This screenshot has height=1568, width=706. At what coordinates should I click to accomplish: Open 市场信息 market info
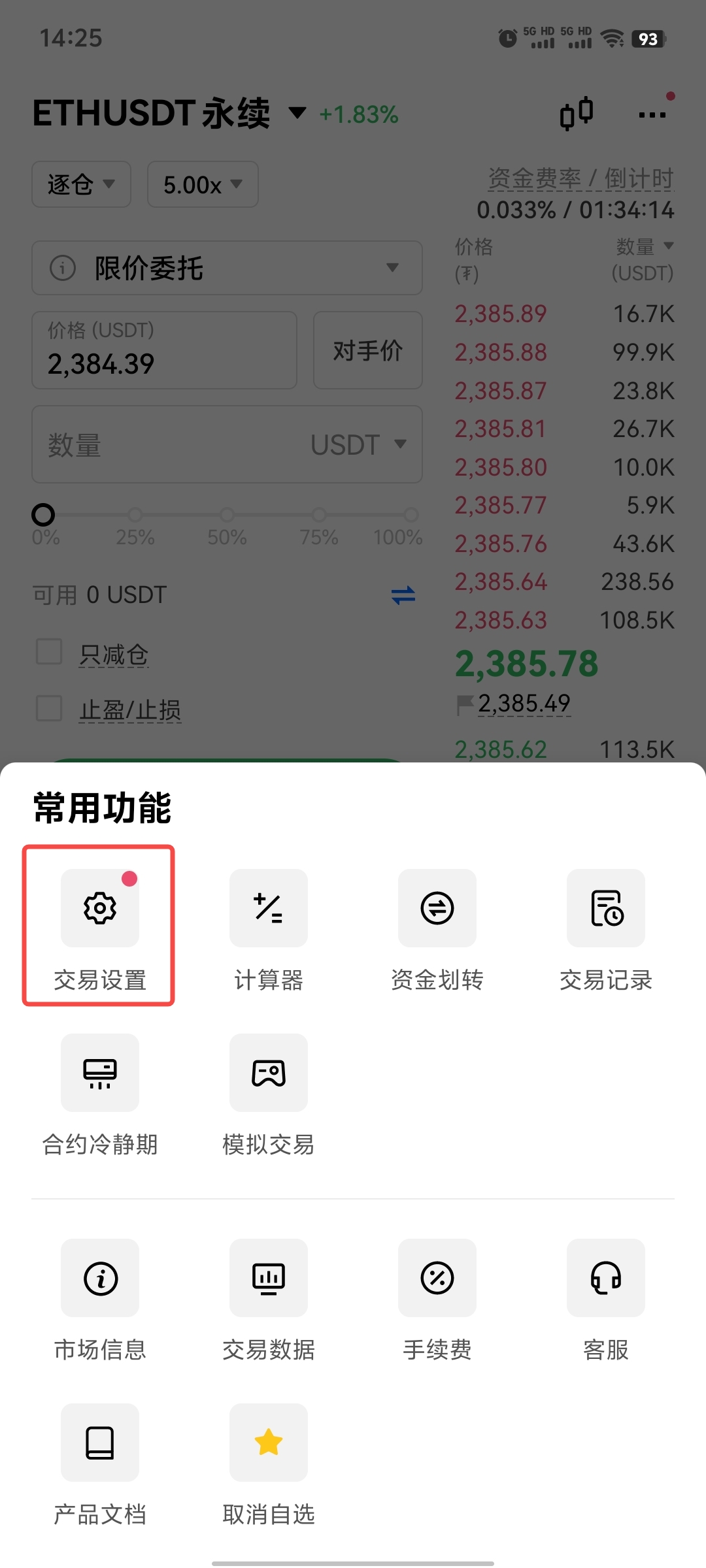100,1278
